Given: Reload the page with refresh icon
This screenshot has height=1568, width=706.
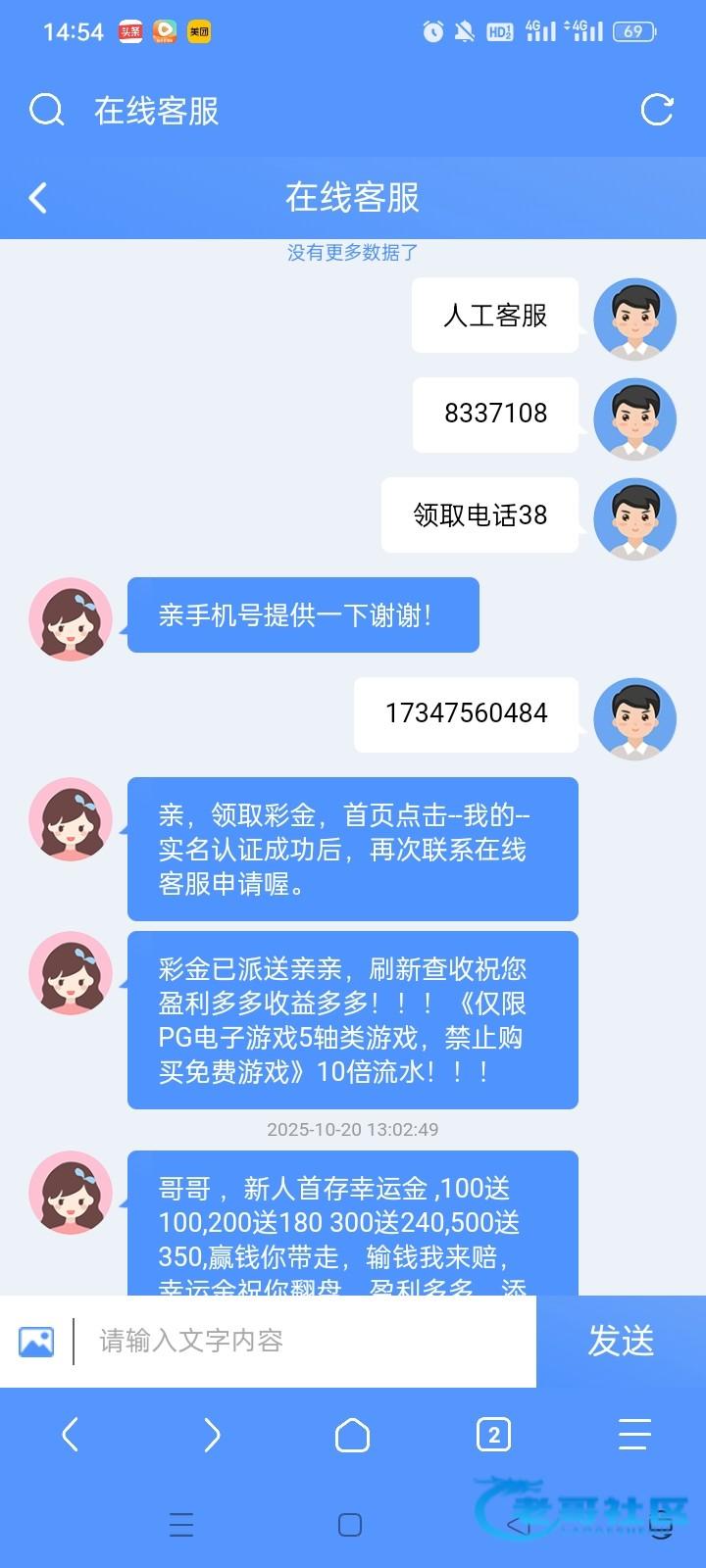Looking at the screenshot, I should pyautogui.click(x=657, y=110).
